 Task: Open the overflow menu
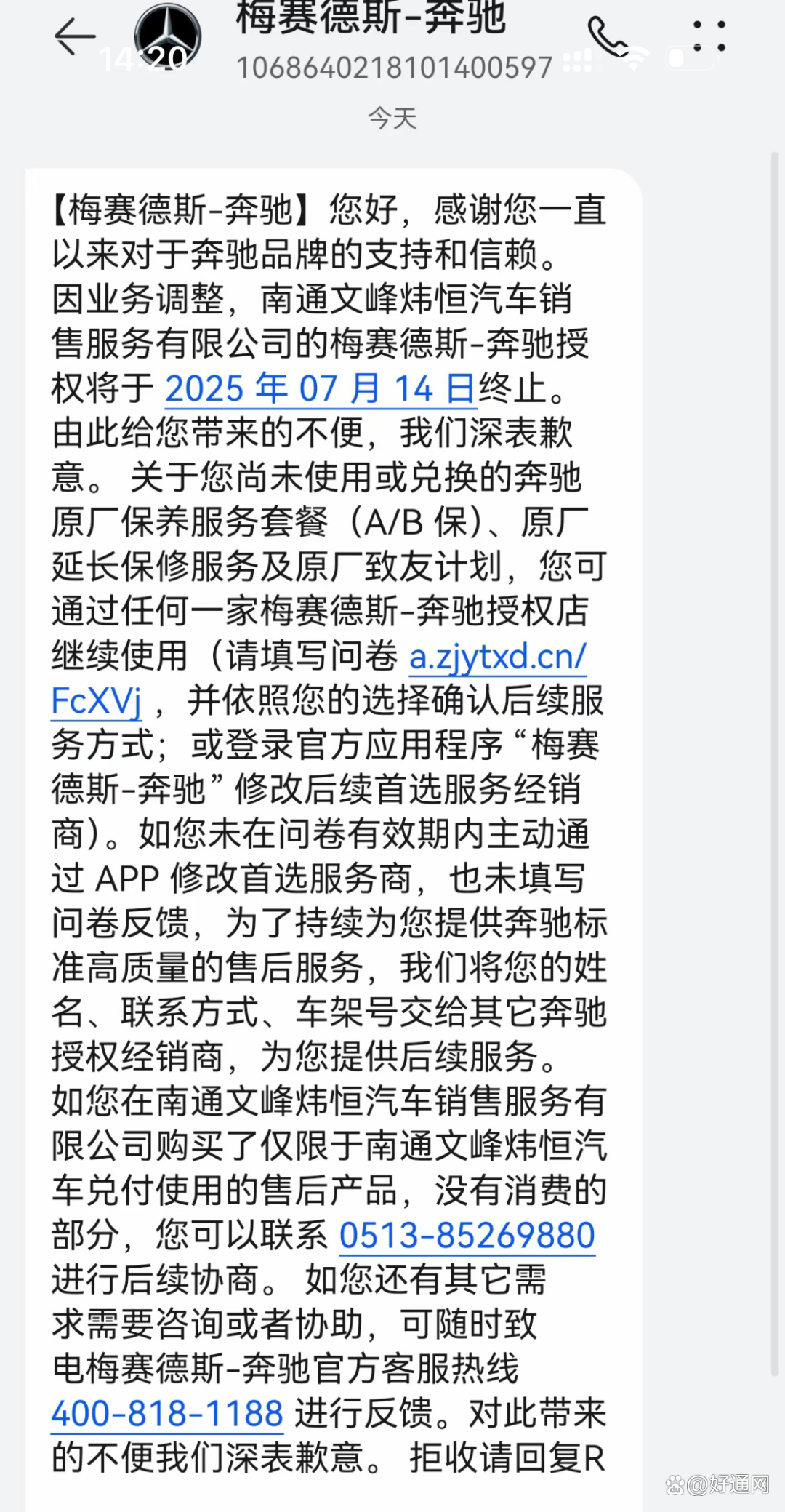(x=709, y=36)
